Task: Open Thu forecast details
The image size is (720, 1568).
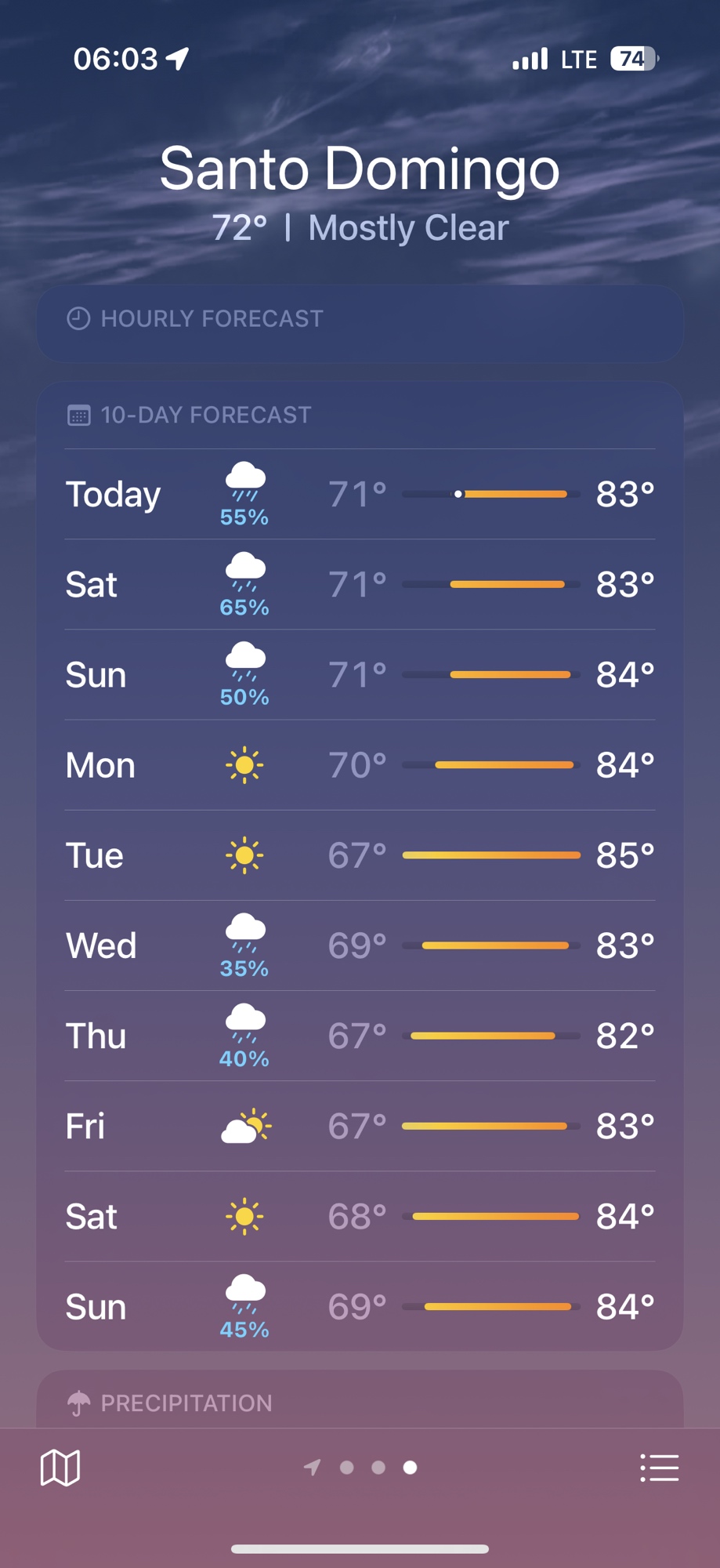Action: [360, 1036]
